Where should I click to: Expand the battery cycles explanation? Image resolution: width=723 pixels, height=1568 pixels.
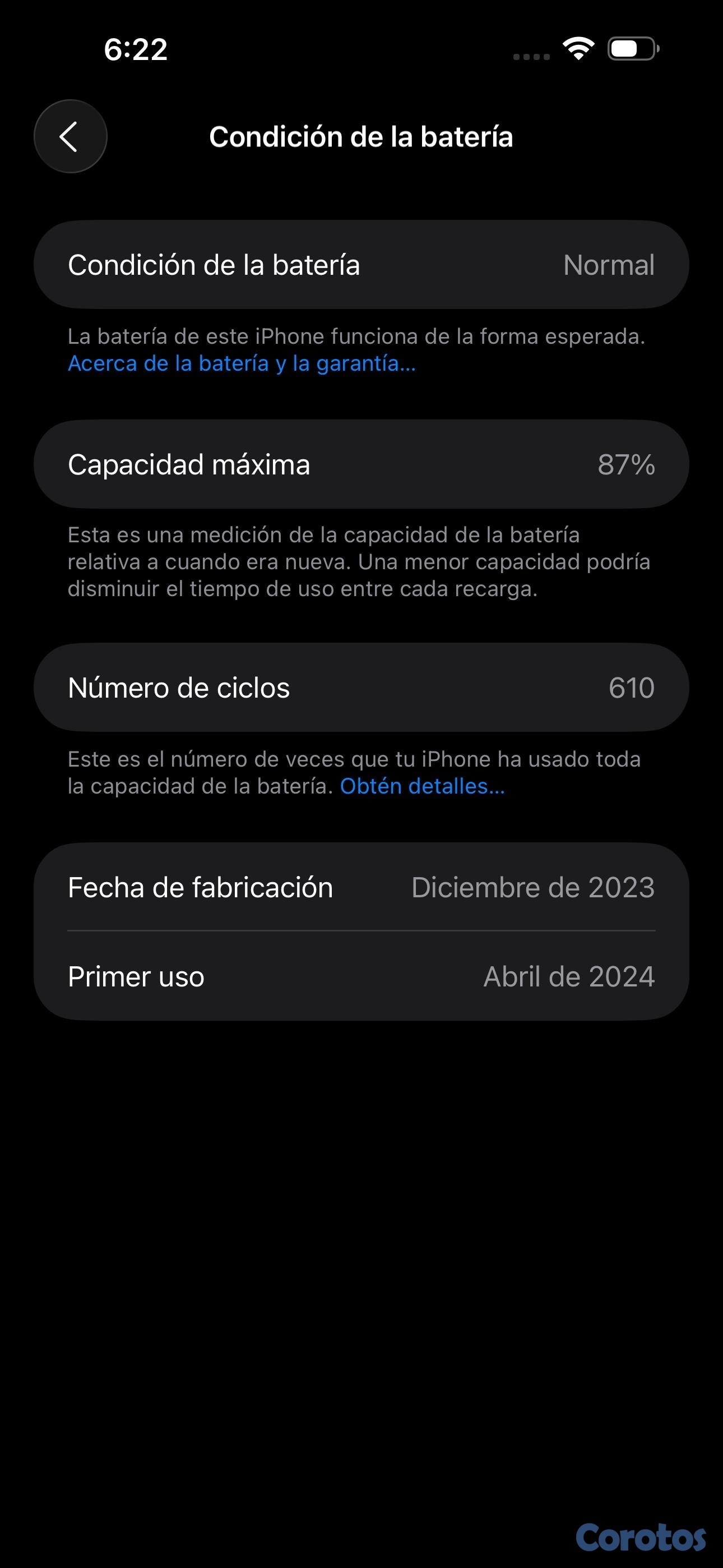424,785
